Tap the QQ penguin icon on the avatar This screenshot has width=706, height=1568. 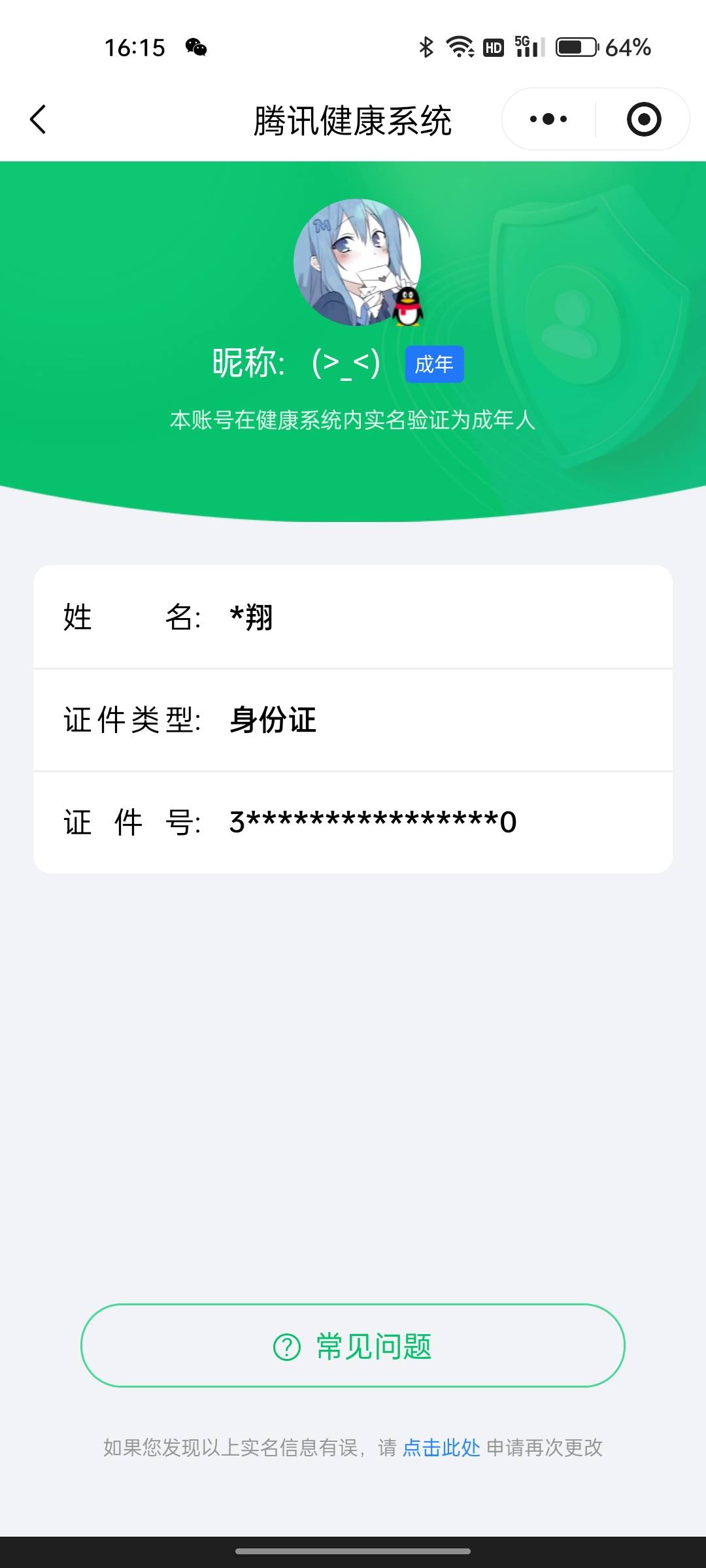(409, 307)
